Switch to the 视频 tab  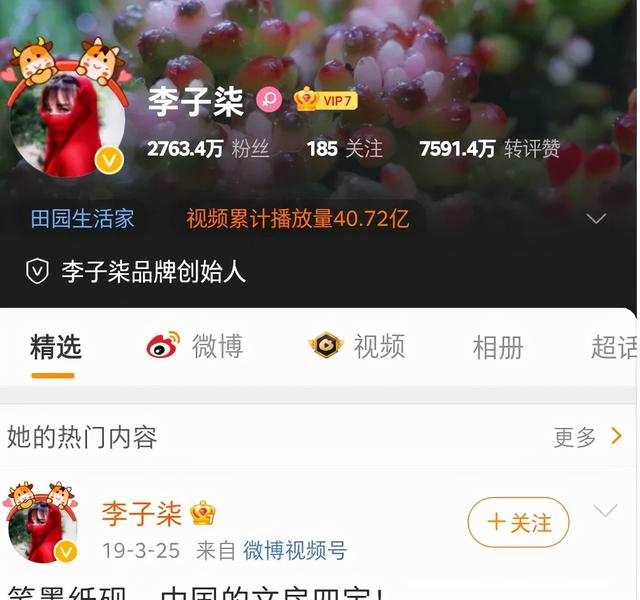[x=357, y=347]
